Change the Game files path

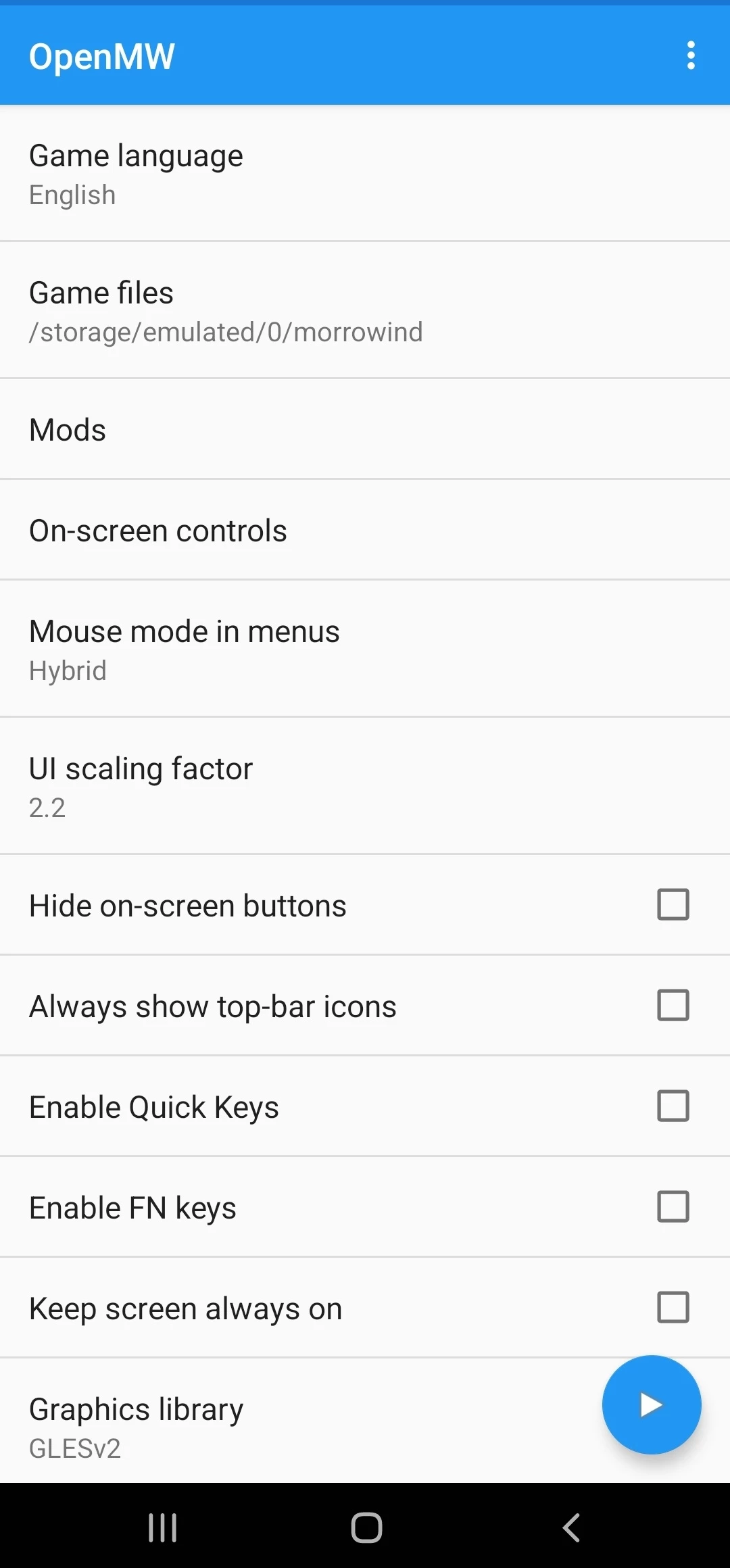click(x=365, y=311)
